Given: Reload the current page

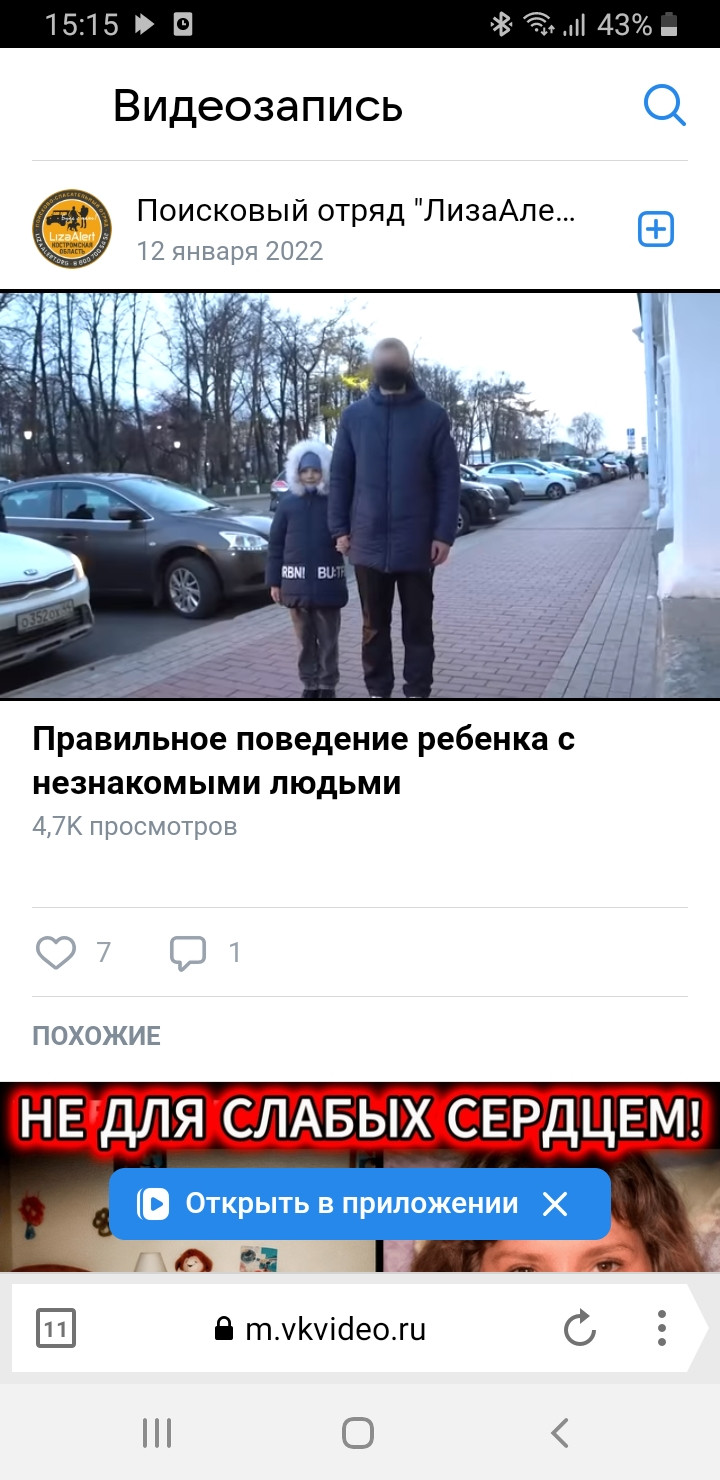Looking at the screenshot, I should [x=580, y=1329].
